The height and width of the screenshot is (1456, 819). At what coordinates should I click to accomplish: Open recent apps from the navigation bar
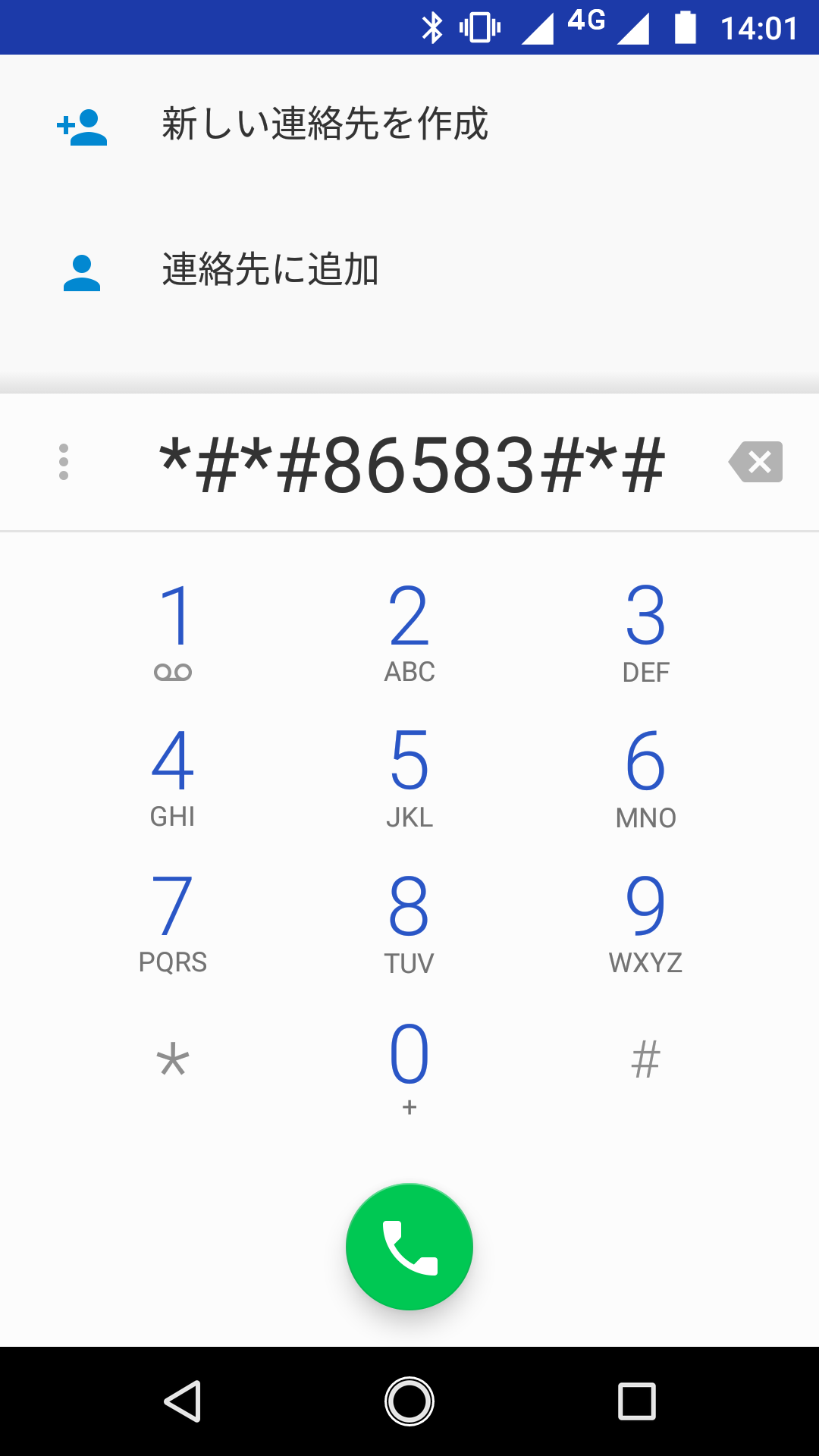[x=636, y=1401]
